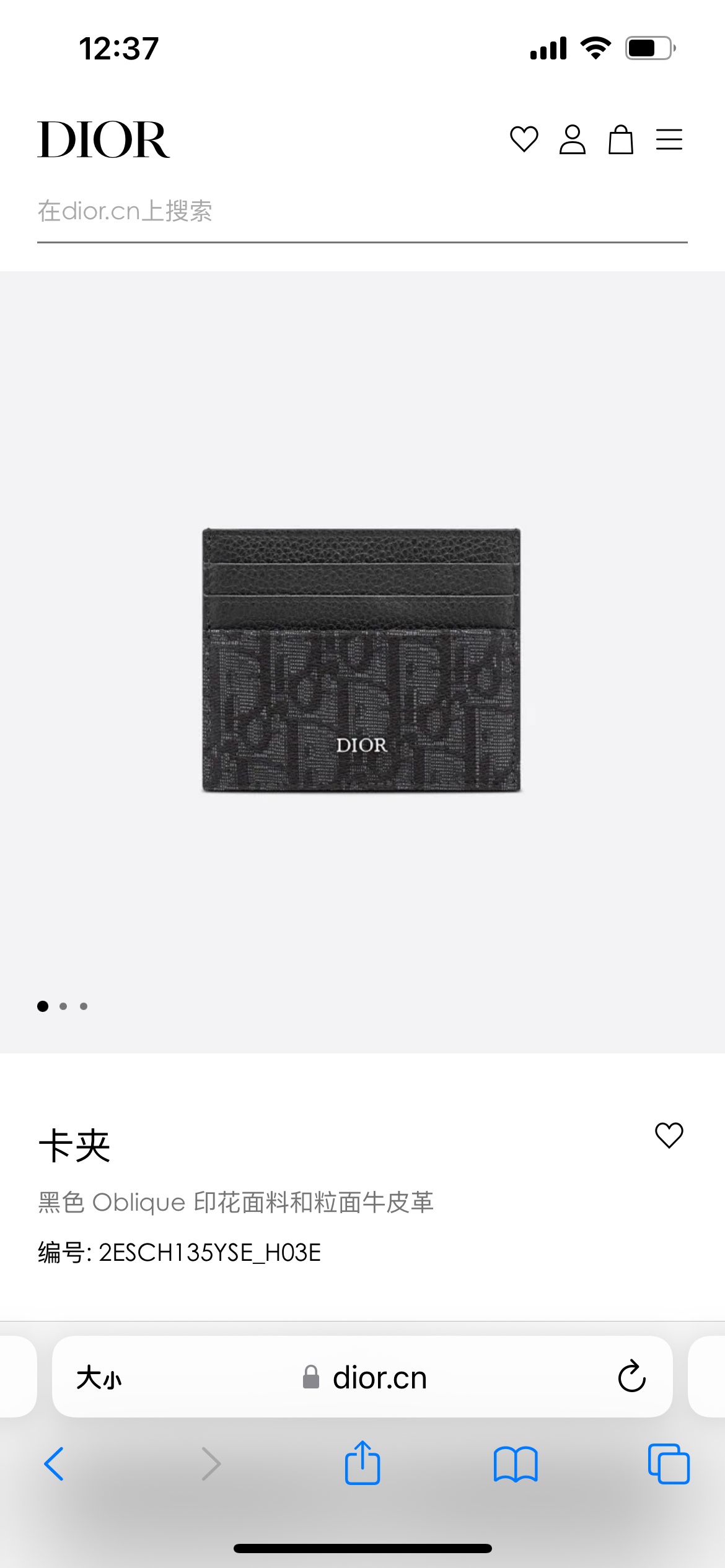Go back to the previous page
Image resolution: width=725 pixels, height=1568 pixels.
(x=55, y=1464)
